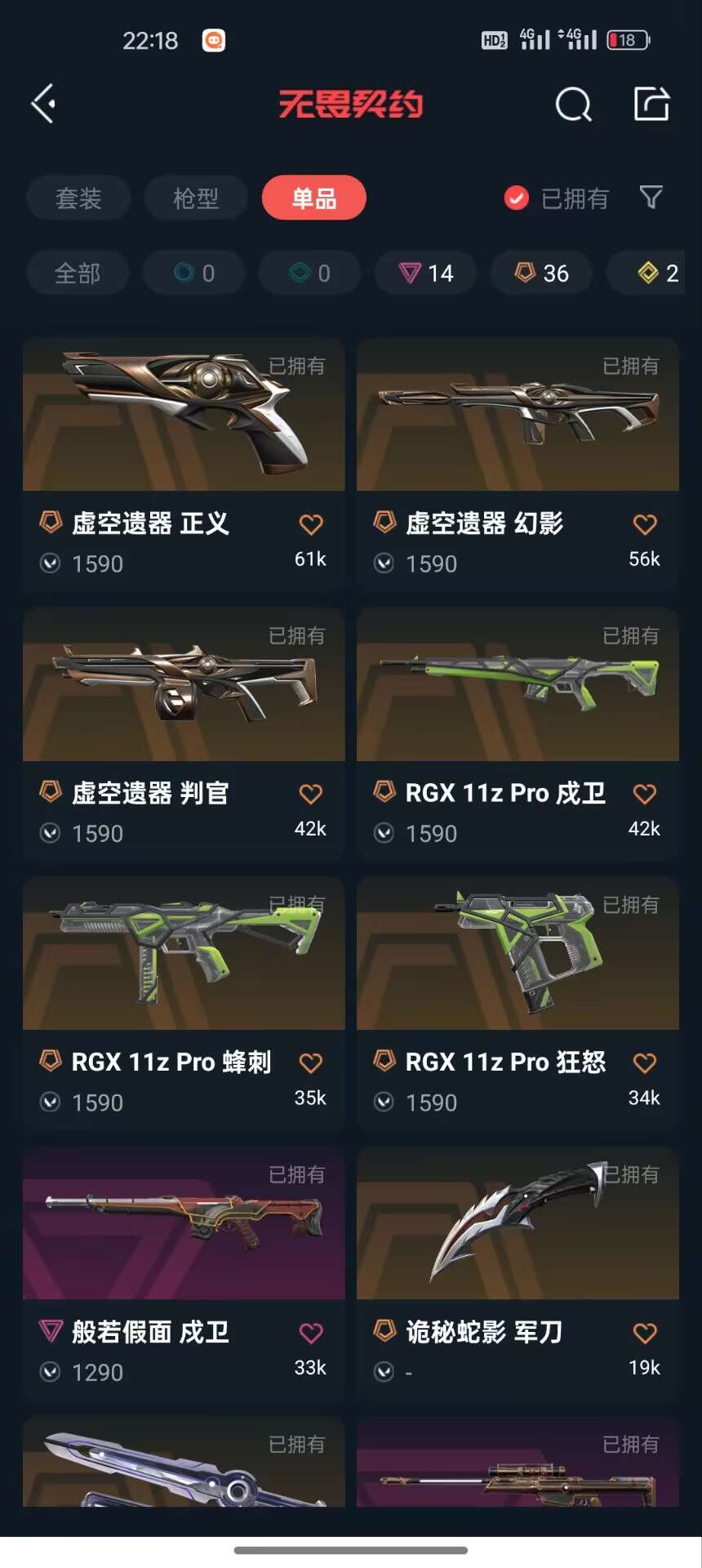Filter by the orange tier chip showing 36
The image size is (702, 1568).
coord(542,273)
